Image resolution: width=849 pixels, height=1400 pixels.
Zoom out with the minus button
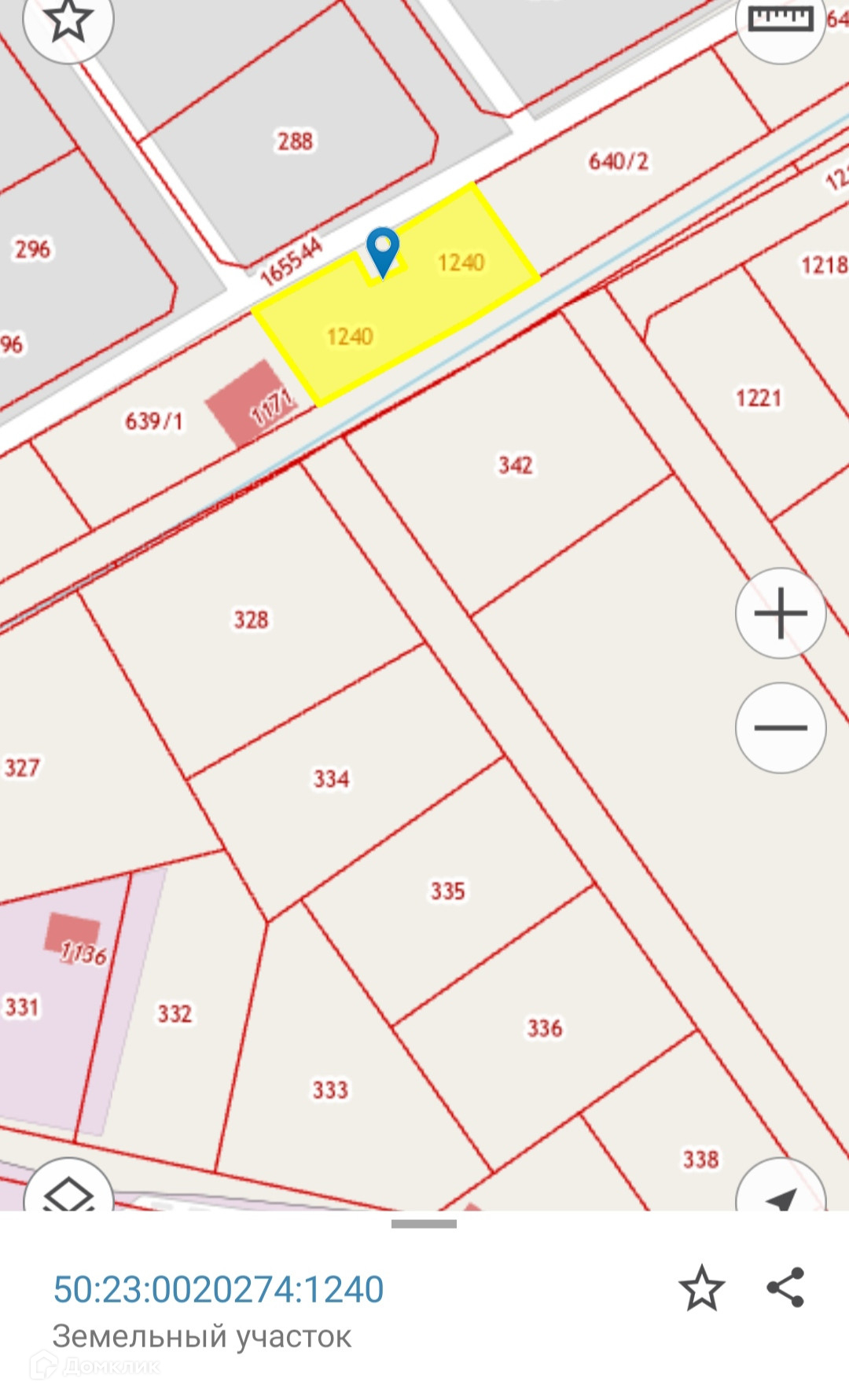780,727
